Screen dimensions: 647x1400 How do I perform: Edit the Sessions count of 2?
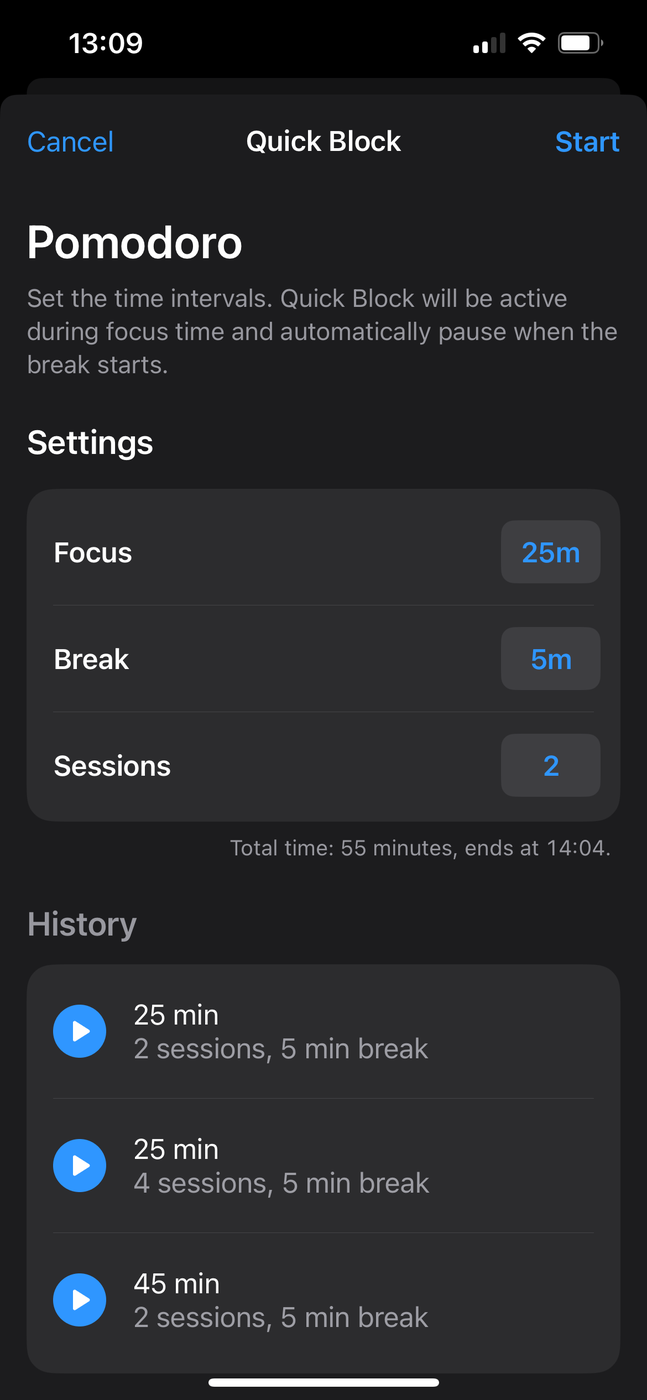point(550,766)
